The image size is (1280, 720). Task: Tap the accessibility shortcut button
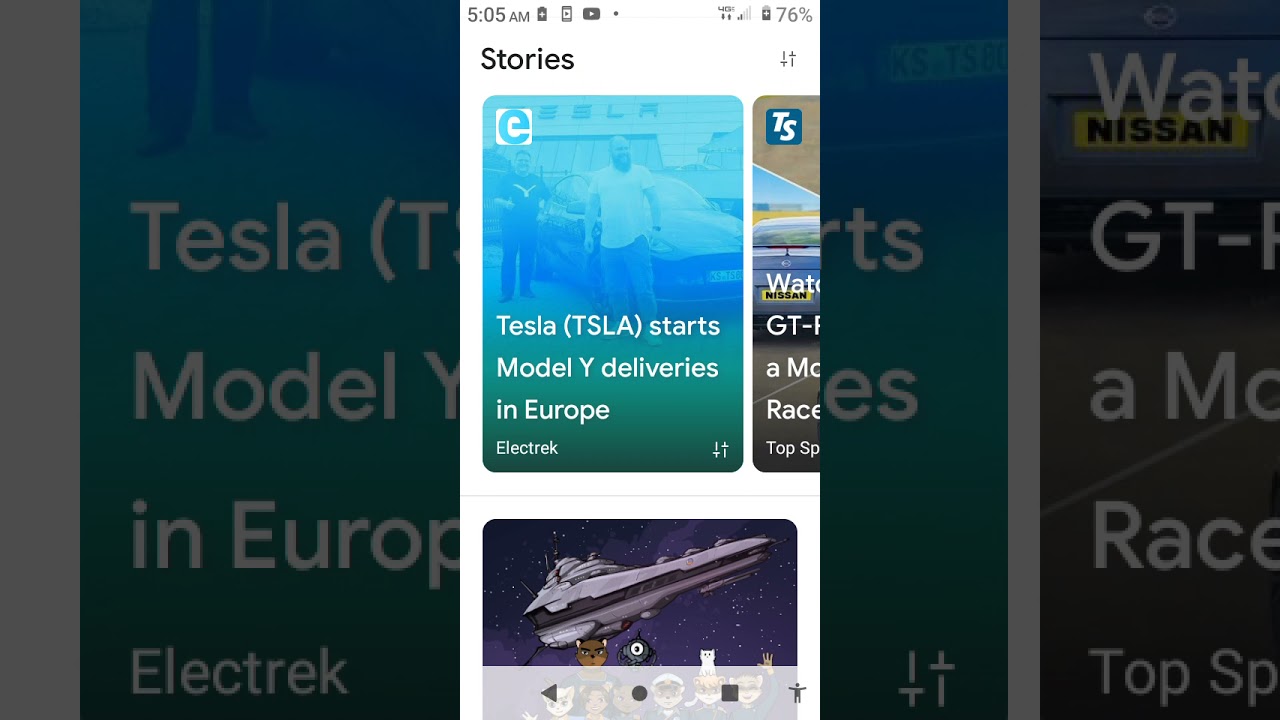coord(797,693)
